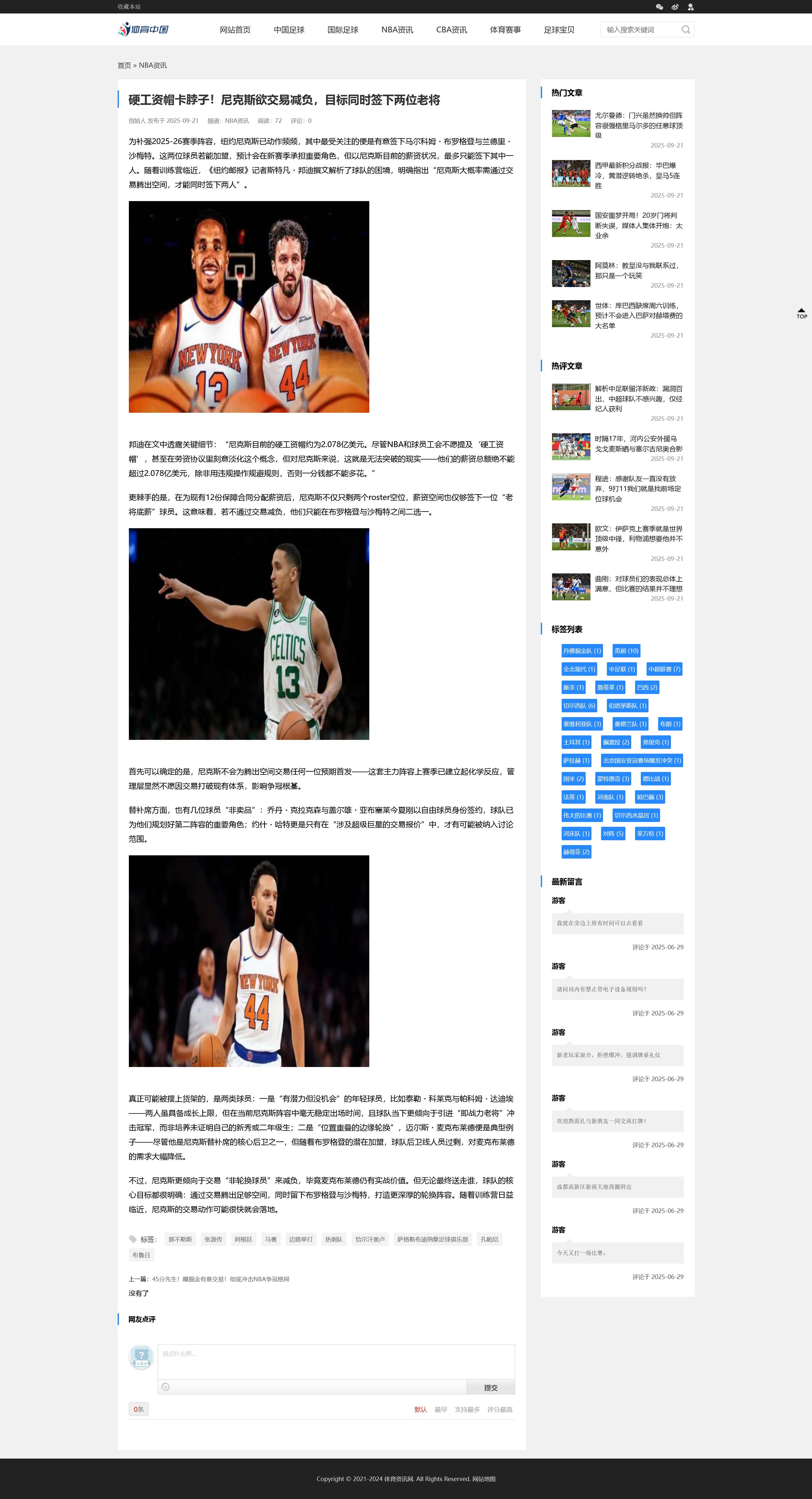812x1499 pixels.
Task: Open WeChat icon in top bar
Action: point(659,7)
